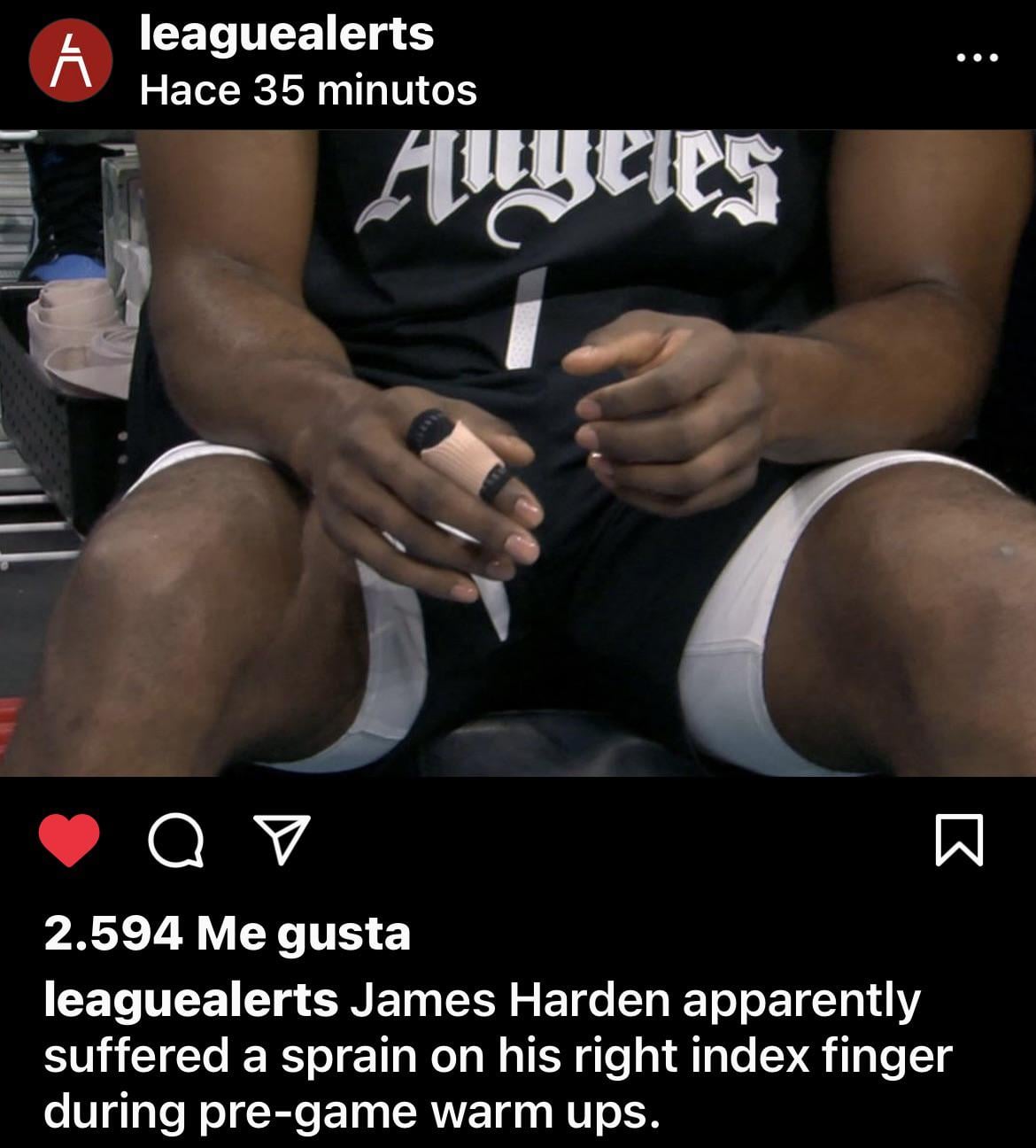Image resolution: width=1036 pixels, height=1148 pixels.
Task: Open leaguealerts username in the post header
Action: [x=286, y=35]
